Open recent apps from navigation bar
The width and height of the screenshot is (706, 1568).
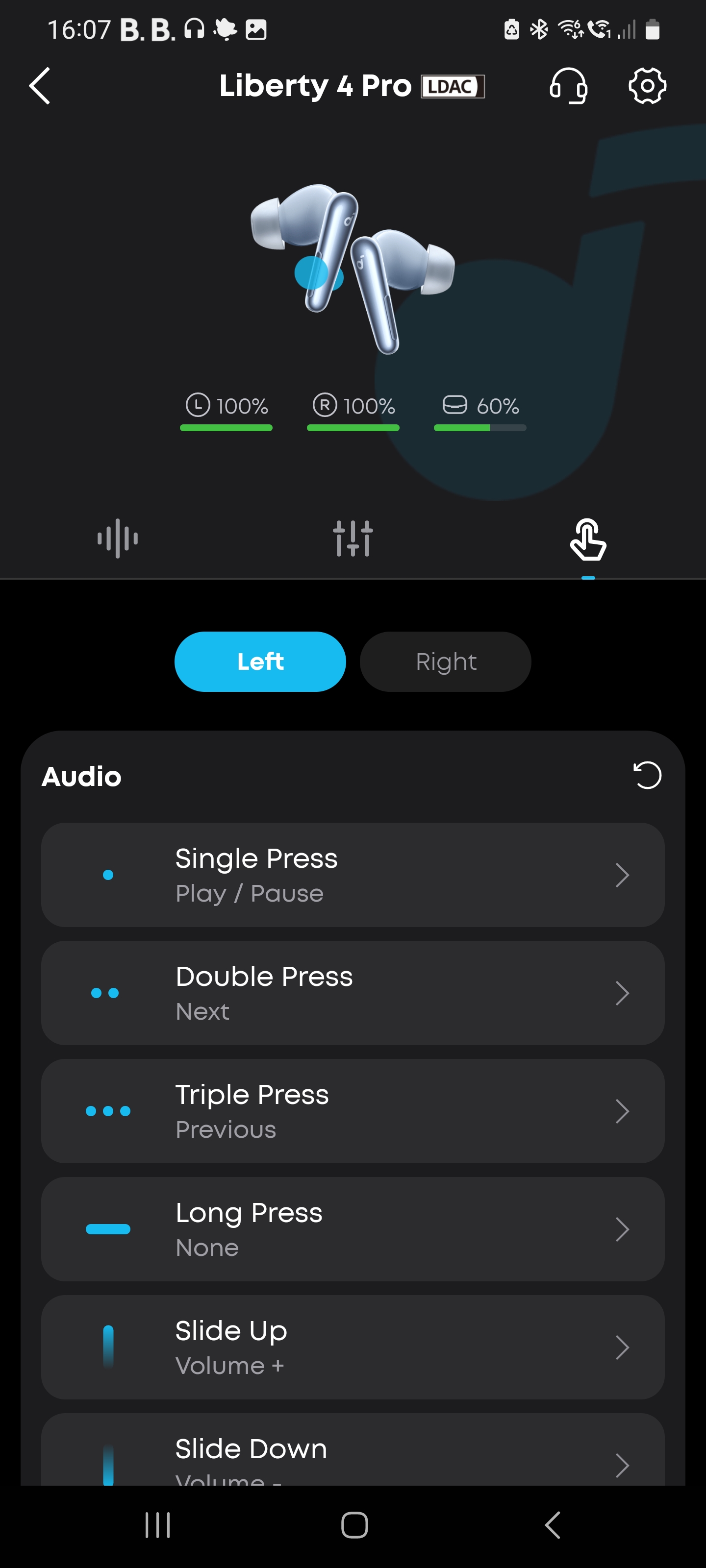pos(158,1525)
